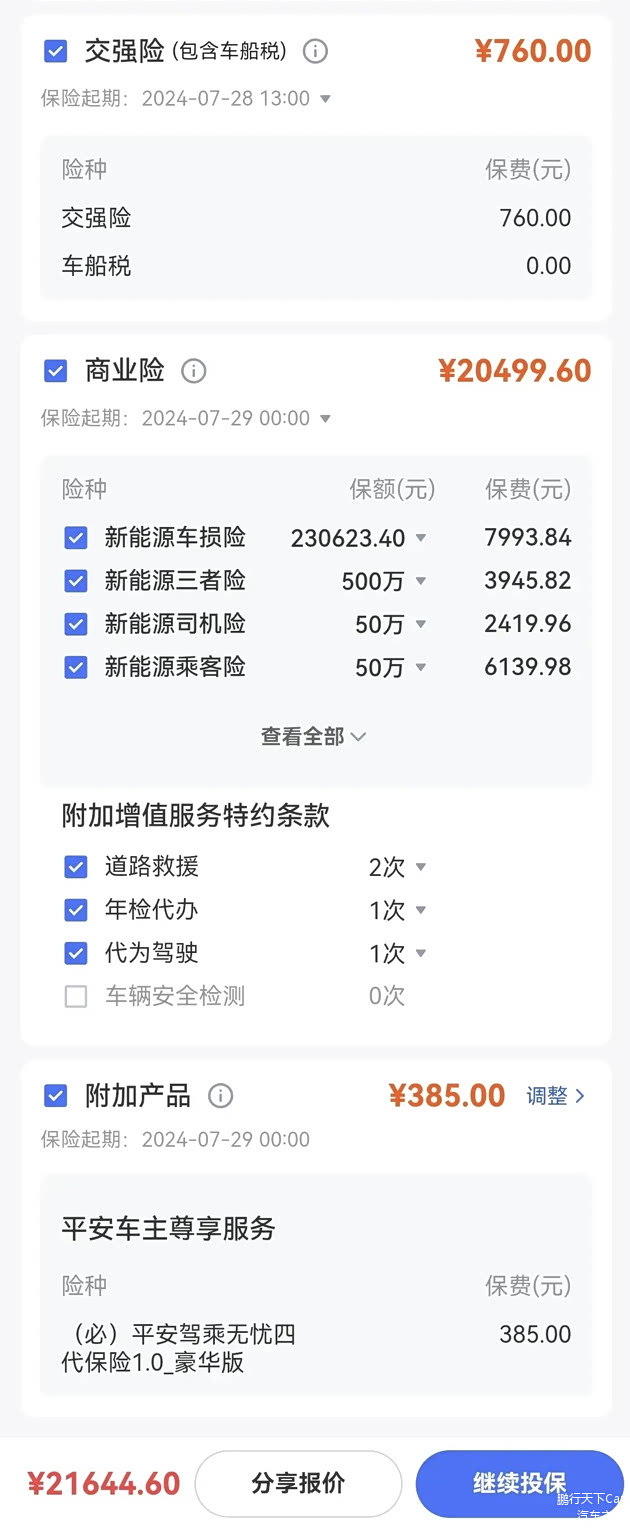Enable 车辆安全检测 checkbox
This screenshot has width=630, height=1529.
pos(76,996)
